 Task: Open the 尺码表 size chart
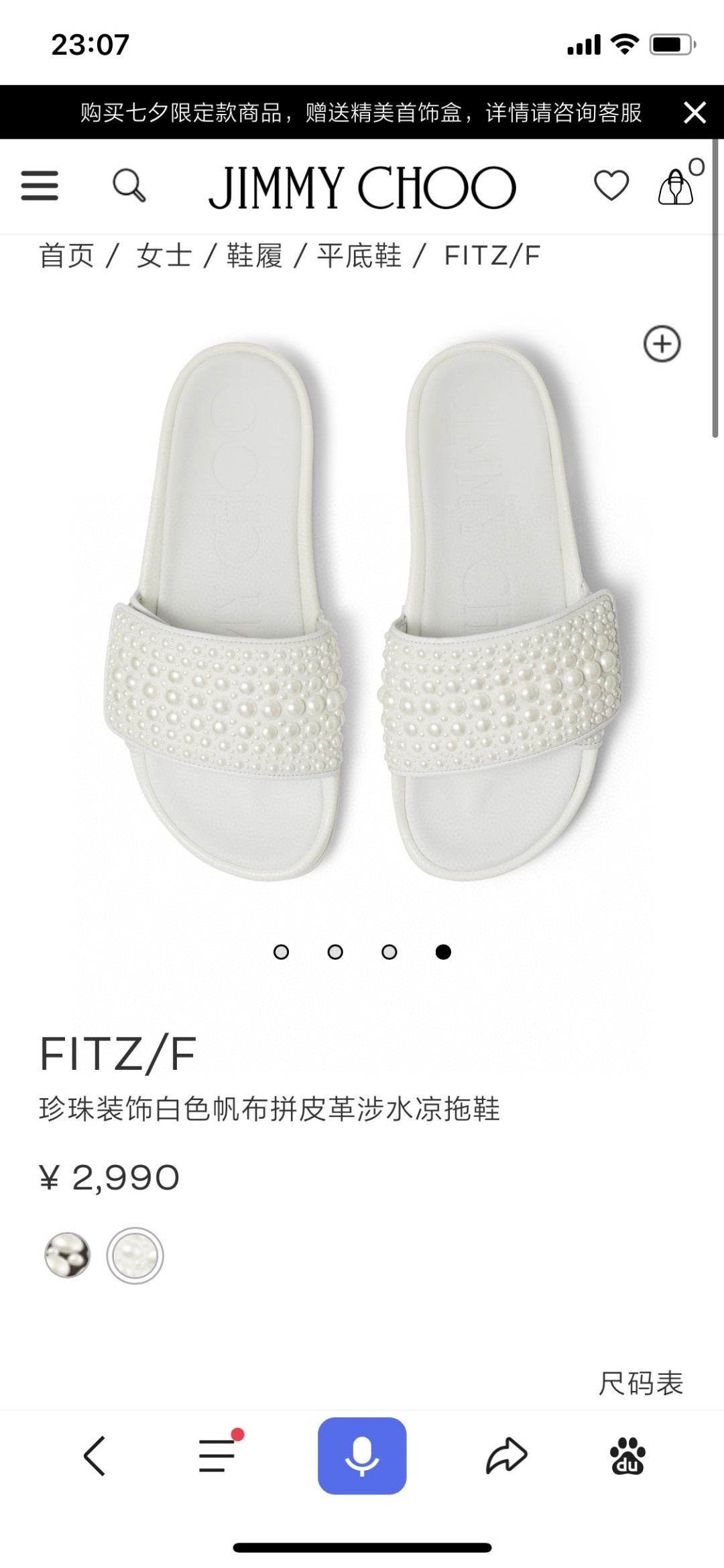[640, 1383]
